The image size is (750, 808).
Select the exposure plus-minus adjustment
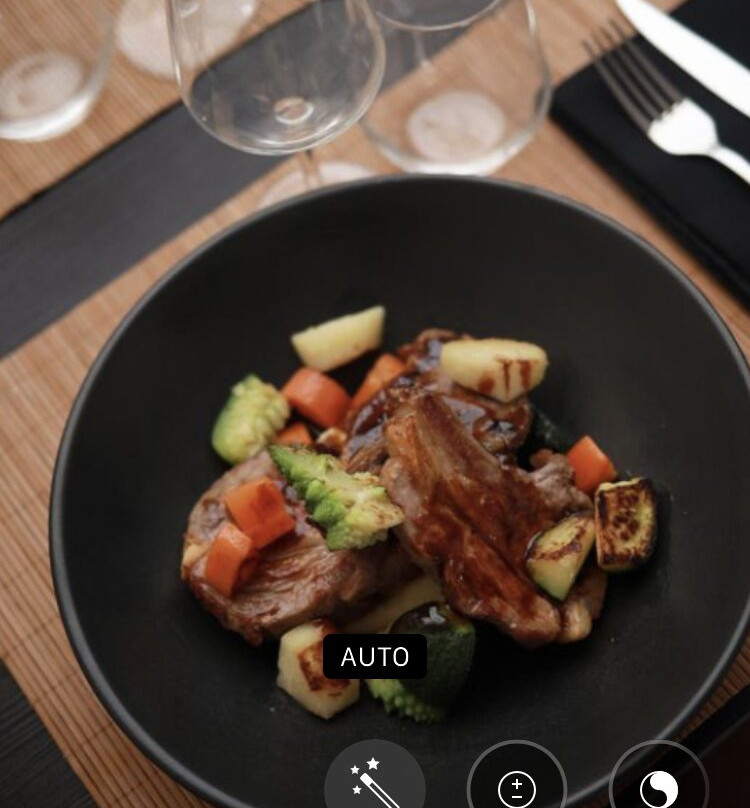click(516, 785)
